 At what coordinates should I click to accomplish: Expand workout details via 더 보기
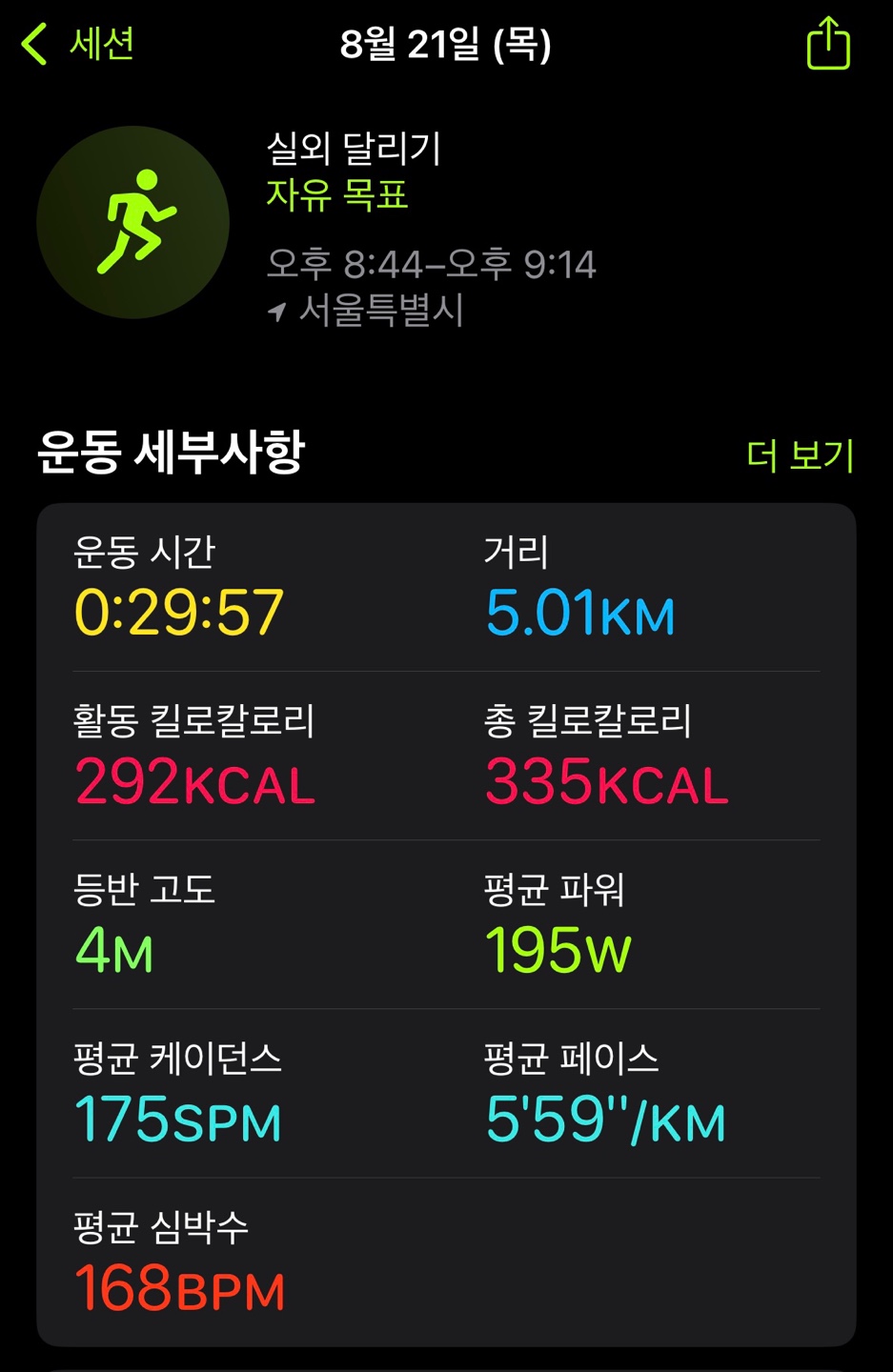pyautogui.click(x=801, y=455)
